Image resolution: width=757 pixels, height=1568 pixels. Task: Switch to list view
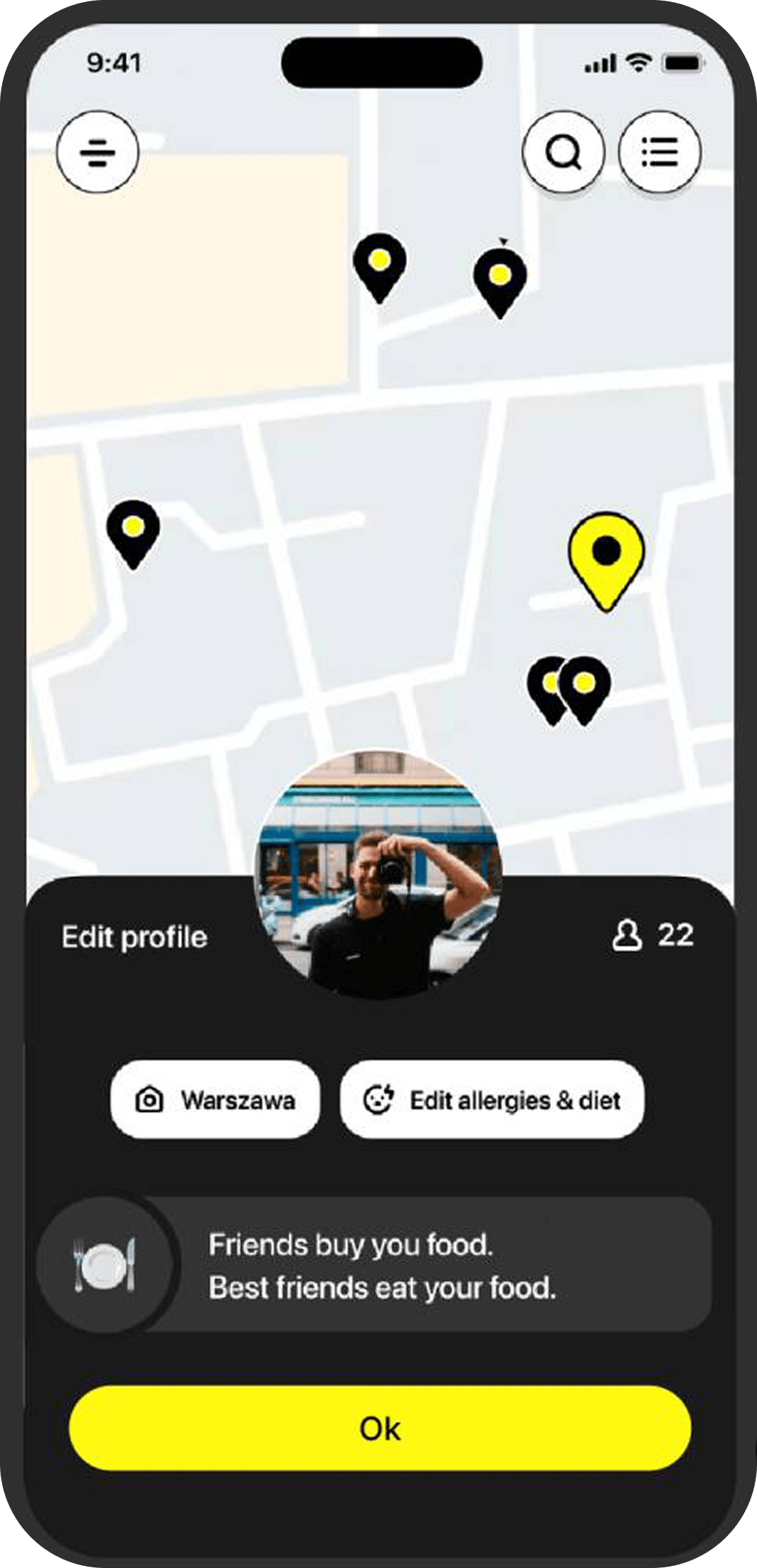pos(660,152)
